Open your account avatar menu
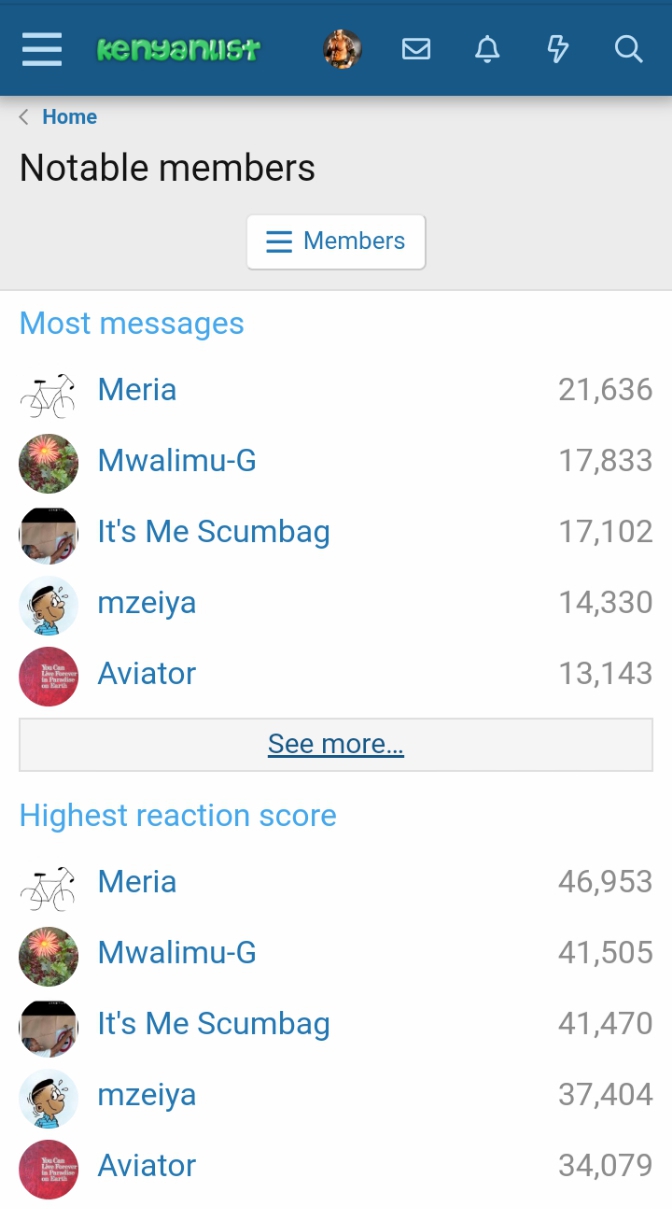This screenshot has height=1209, width=672. tap(342, 48)
